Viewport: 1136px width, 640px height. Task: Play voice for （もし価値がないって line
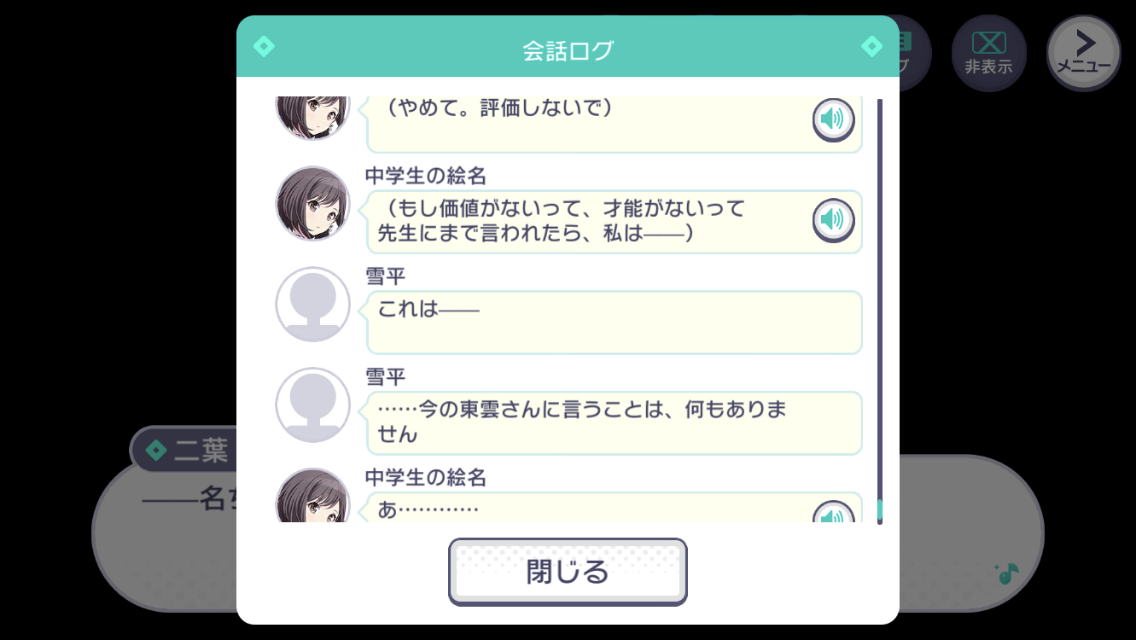(x=832, y=220)
